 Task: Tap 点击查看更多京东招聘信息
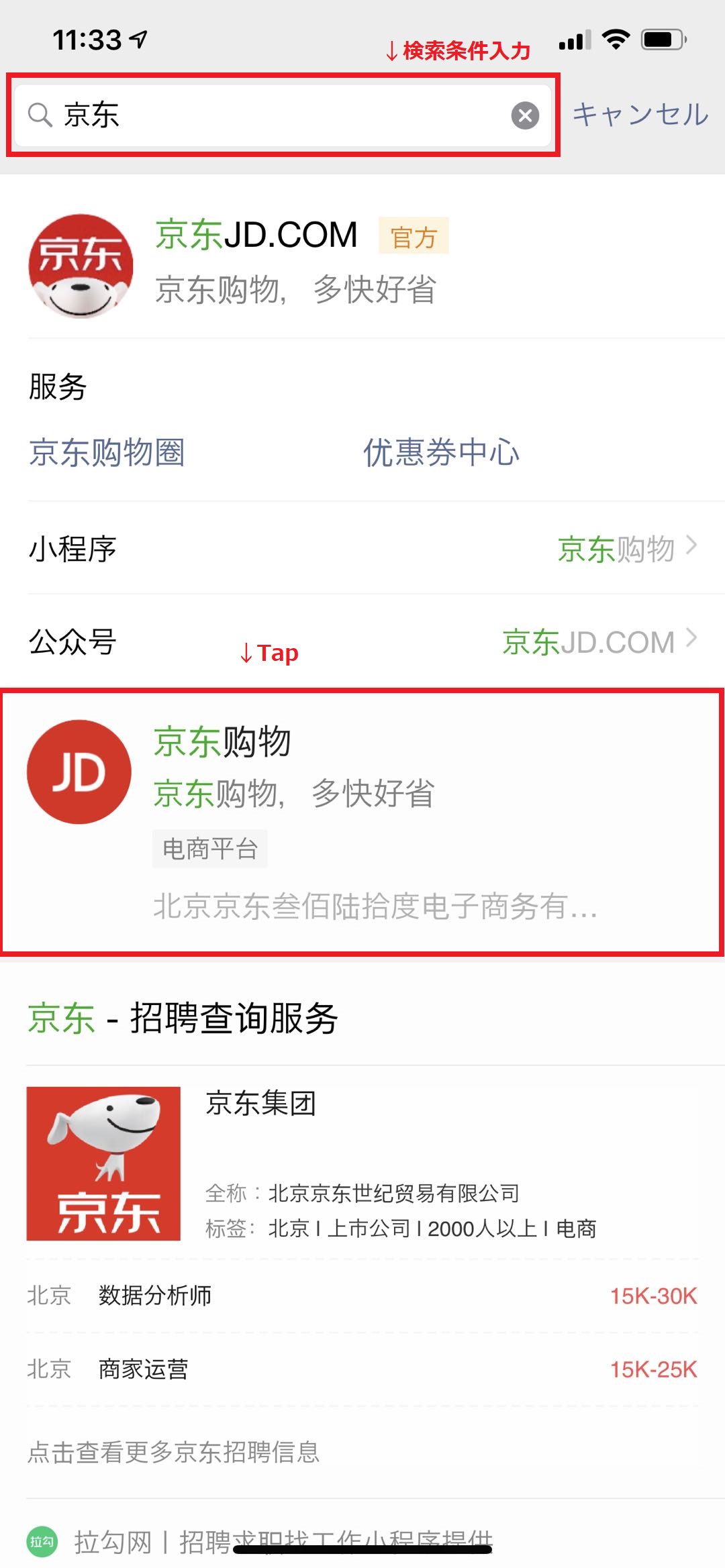point(173,1452)
